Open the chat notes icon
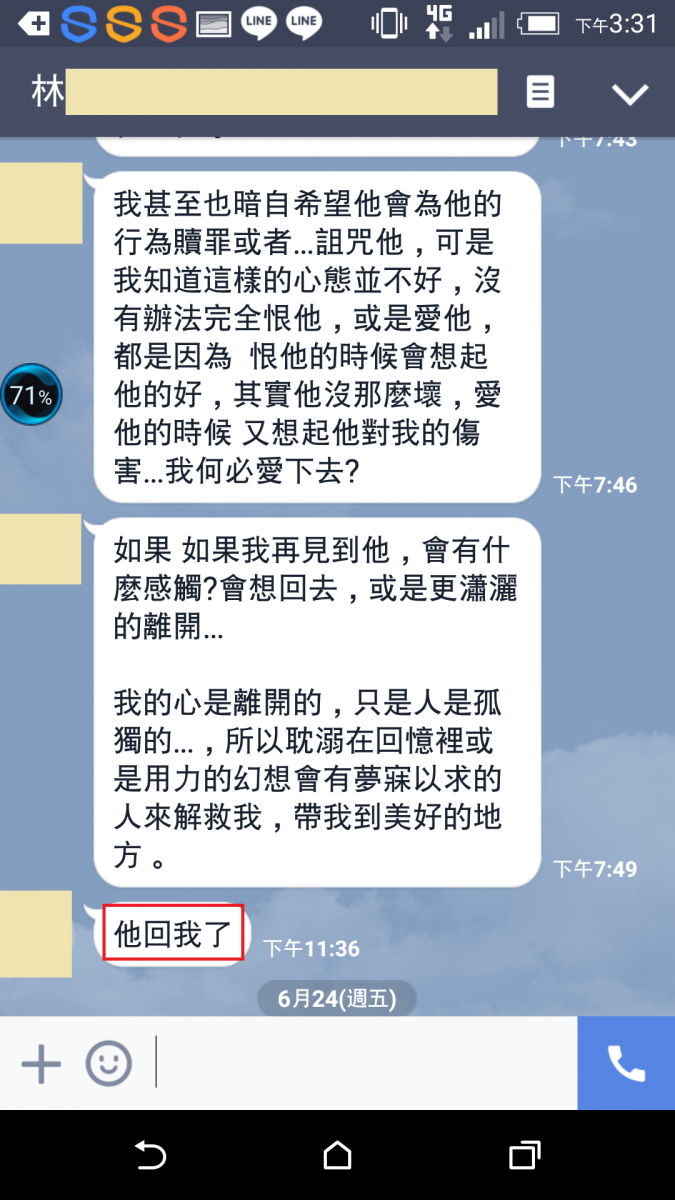This screenshot has height=1200, width=675. click(x=540, y=93)
